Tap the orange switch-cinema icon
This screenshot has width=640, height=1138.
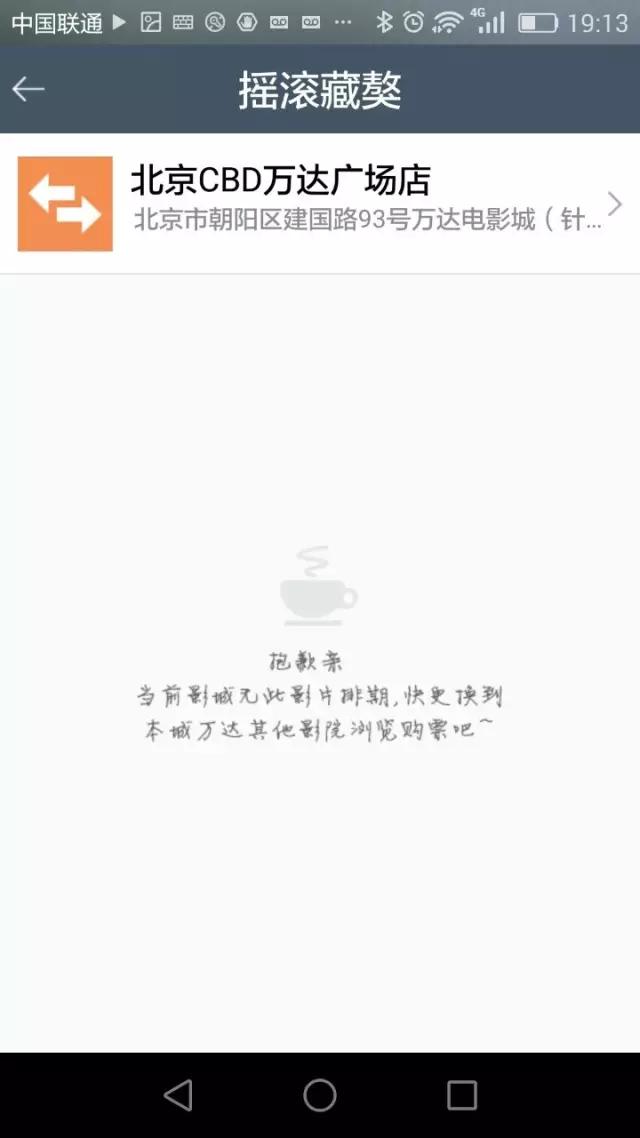[x=65, y=204]
